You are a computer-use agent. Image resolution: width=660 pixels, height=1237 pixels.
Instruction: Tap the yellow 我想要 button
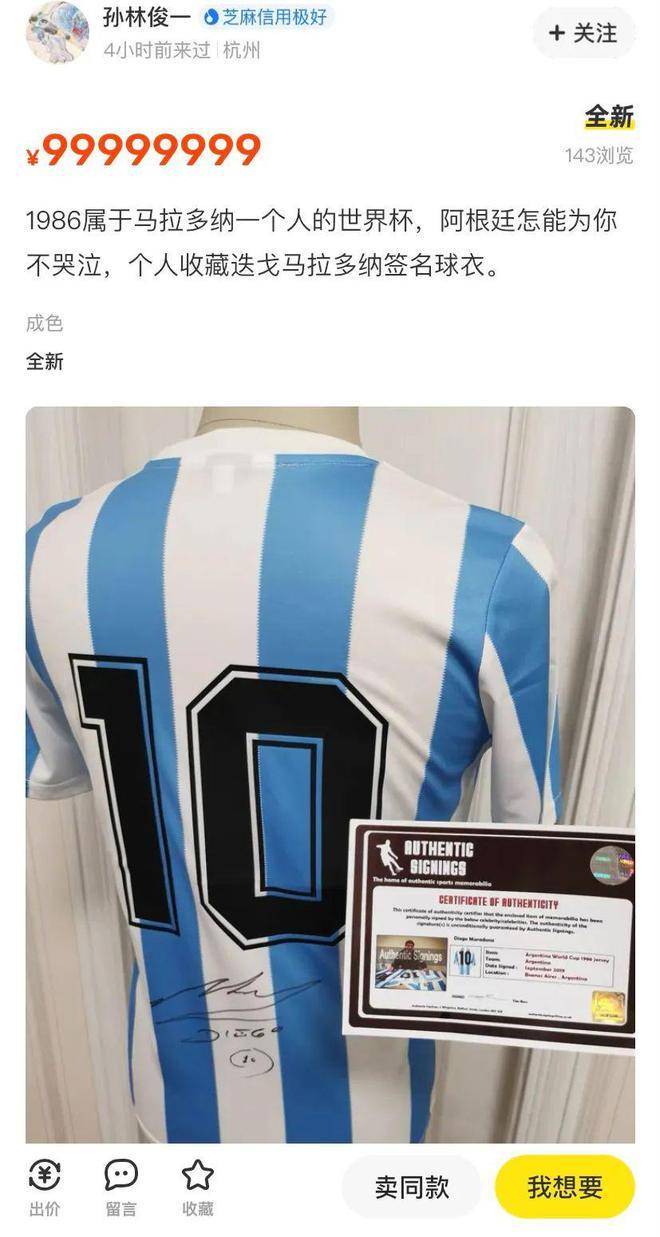[x=565, y=1187]
